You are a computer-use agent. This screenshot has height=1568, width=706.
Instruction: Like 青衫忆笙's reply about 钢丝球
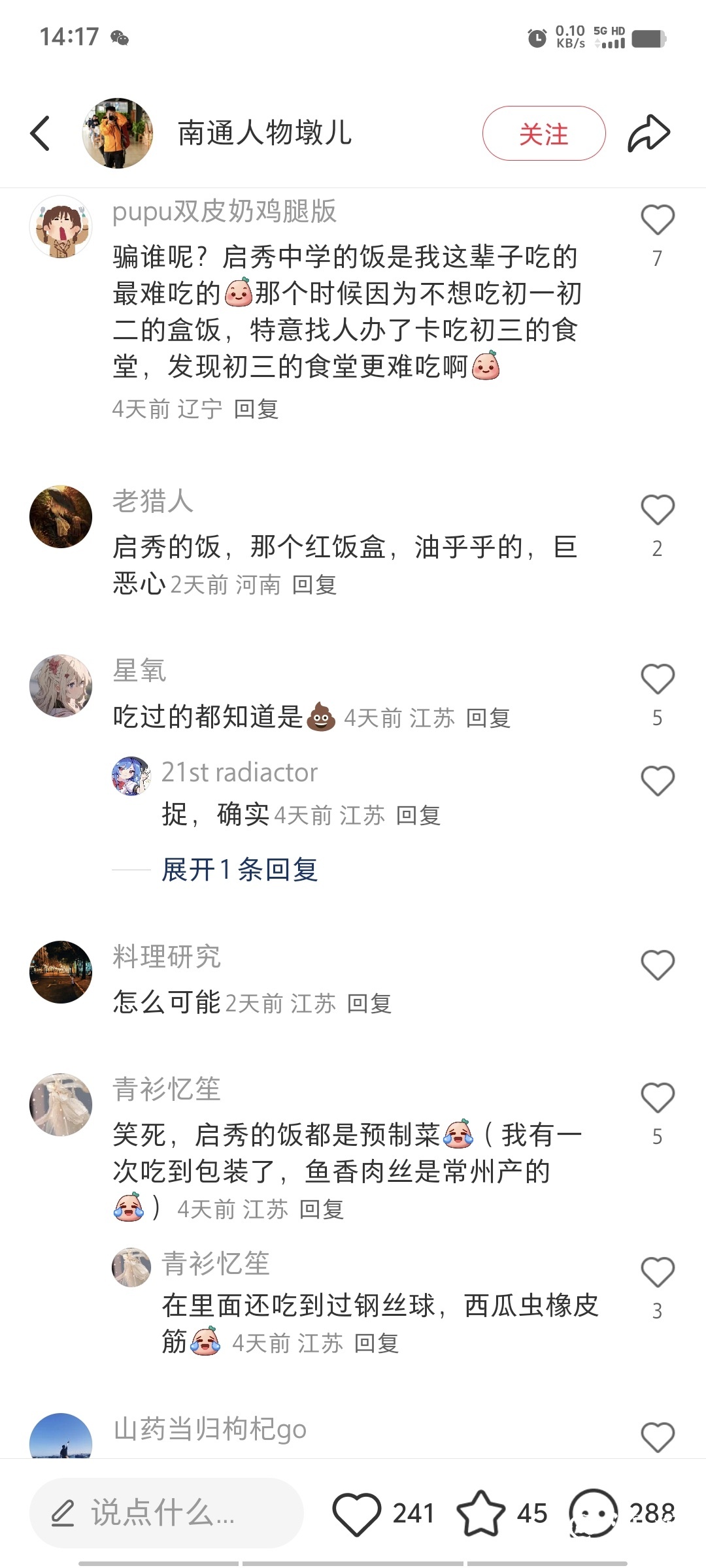point(657,1272)
